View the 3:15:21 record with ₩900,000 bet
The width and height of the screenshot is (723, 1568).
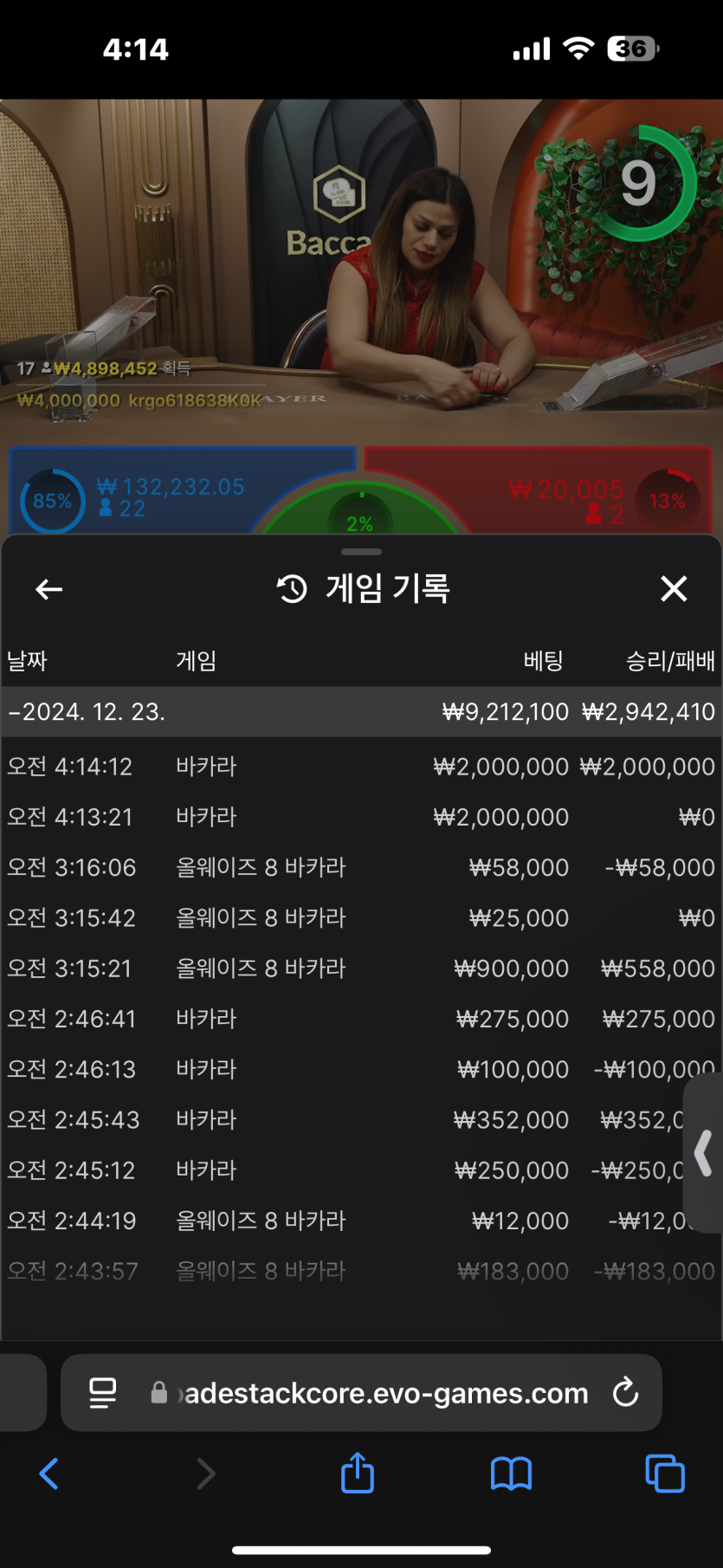coord(360,969)
